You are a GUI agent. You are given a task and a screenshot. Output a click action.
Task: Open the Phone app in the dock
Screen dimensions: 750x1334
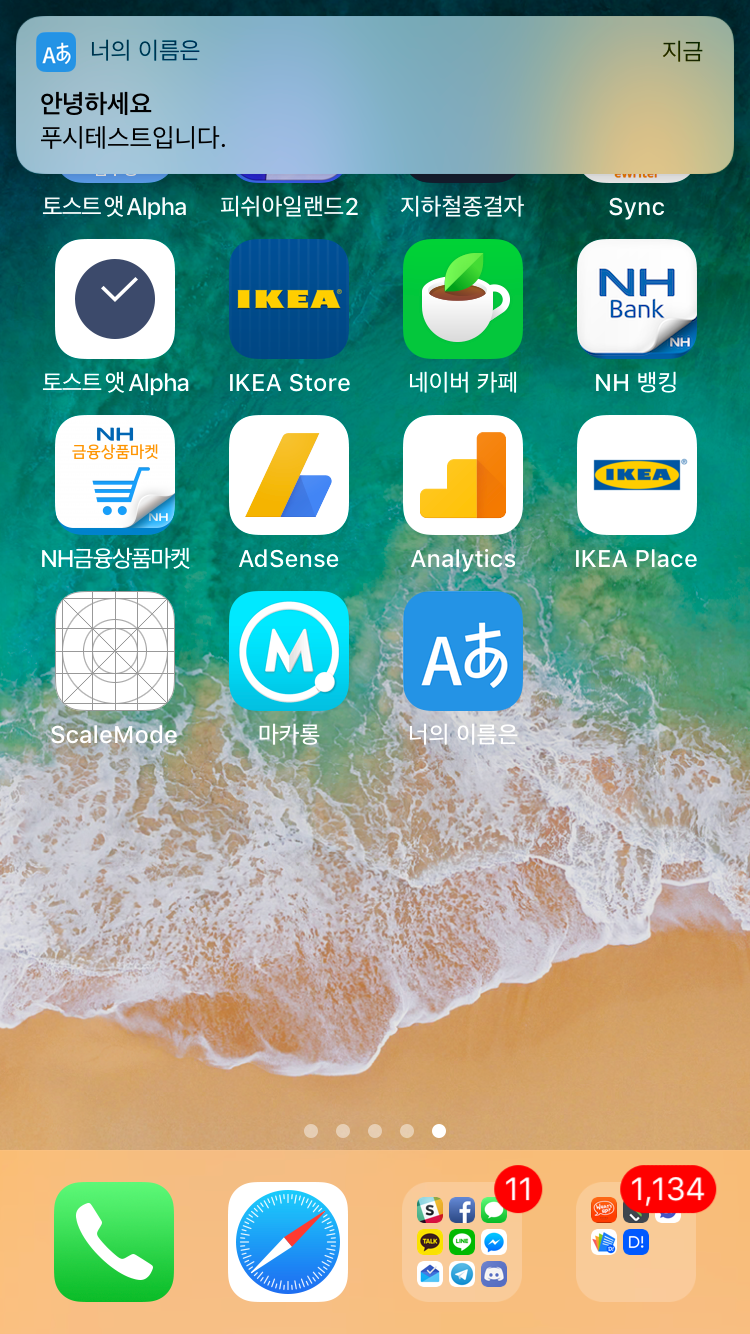point(114,1241)
